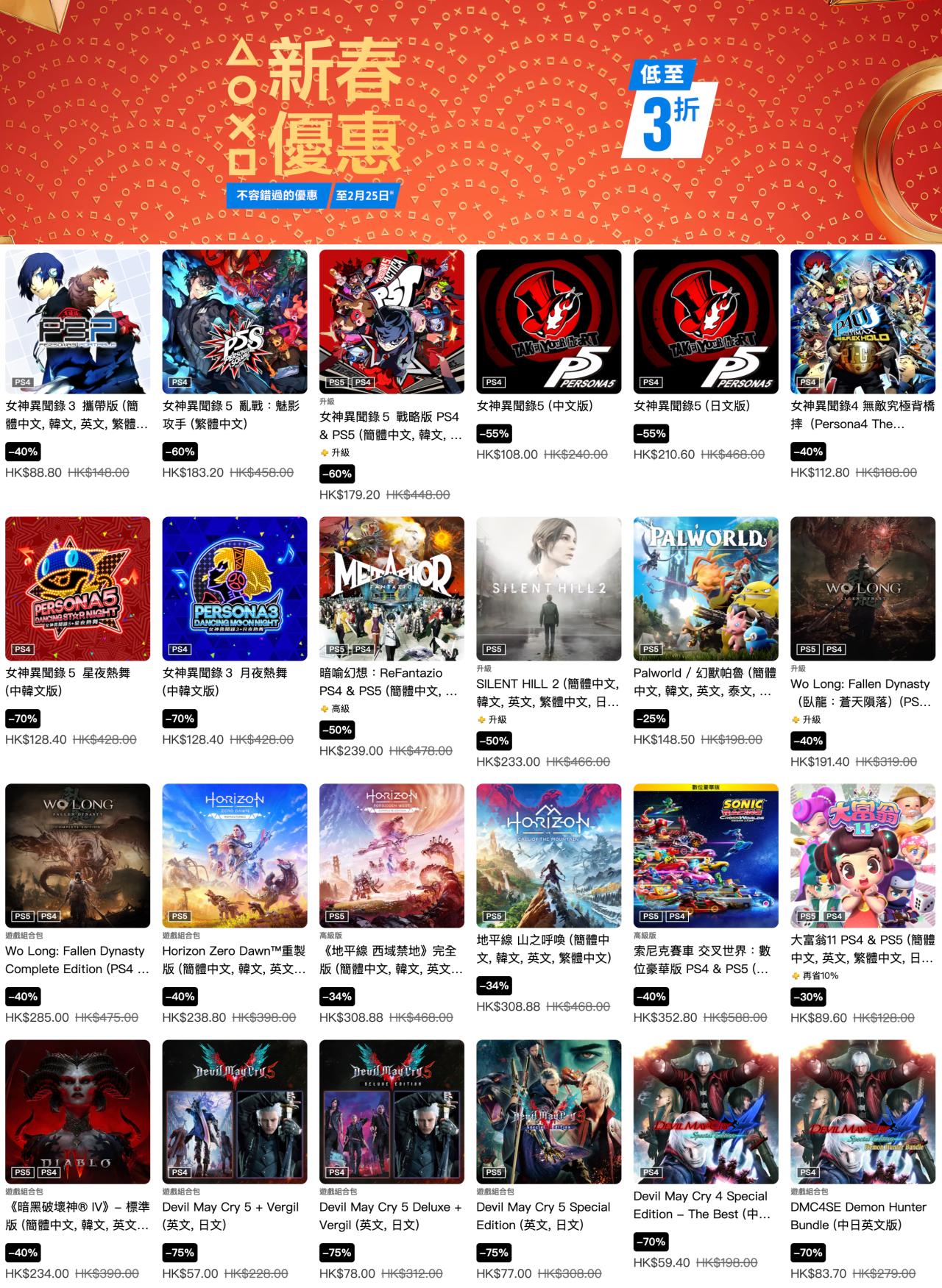The image size is (942, 1288).
Task: Open DMC4SE Demon Hunter Bundle
Action: [x=863, y=1111]
